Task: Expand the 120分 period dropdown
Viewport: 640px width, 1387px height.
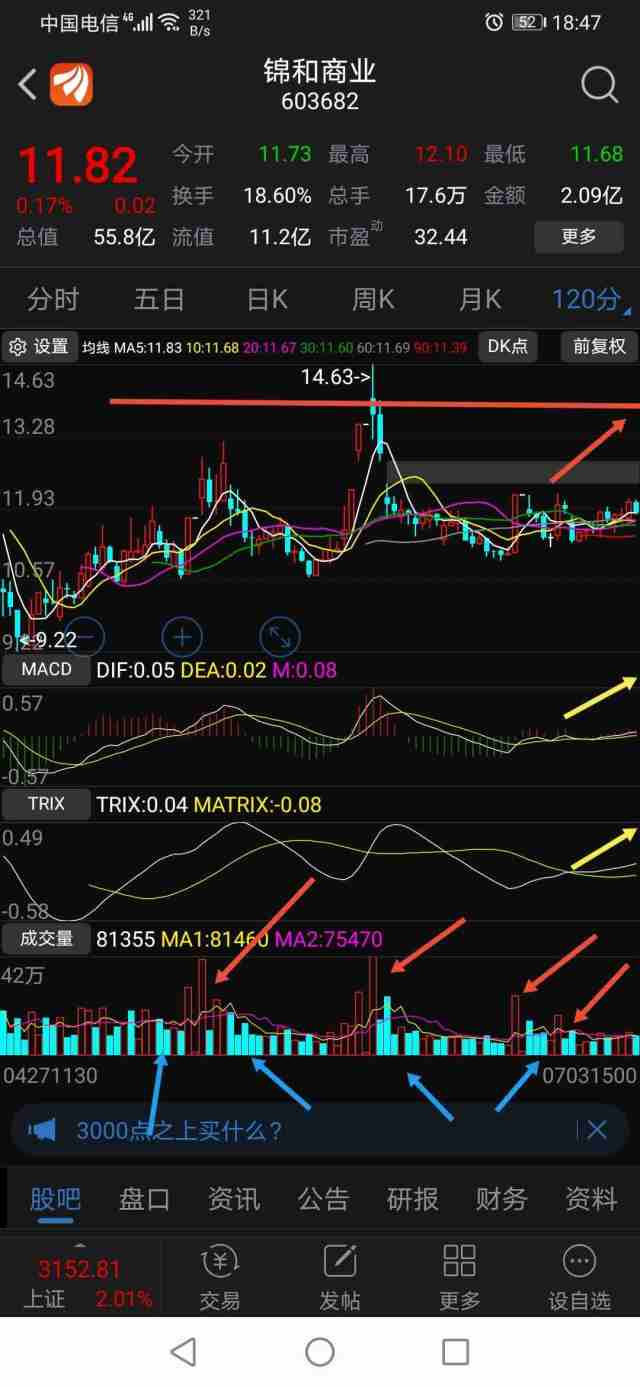Action: 588,299
